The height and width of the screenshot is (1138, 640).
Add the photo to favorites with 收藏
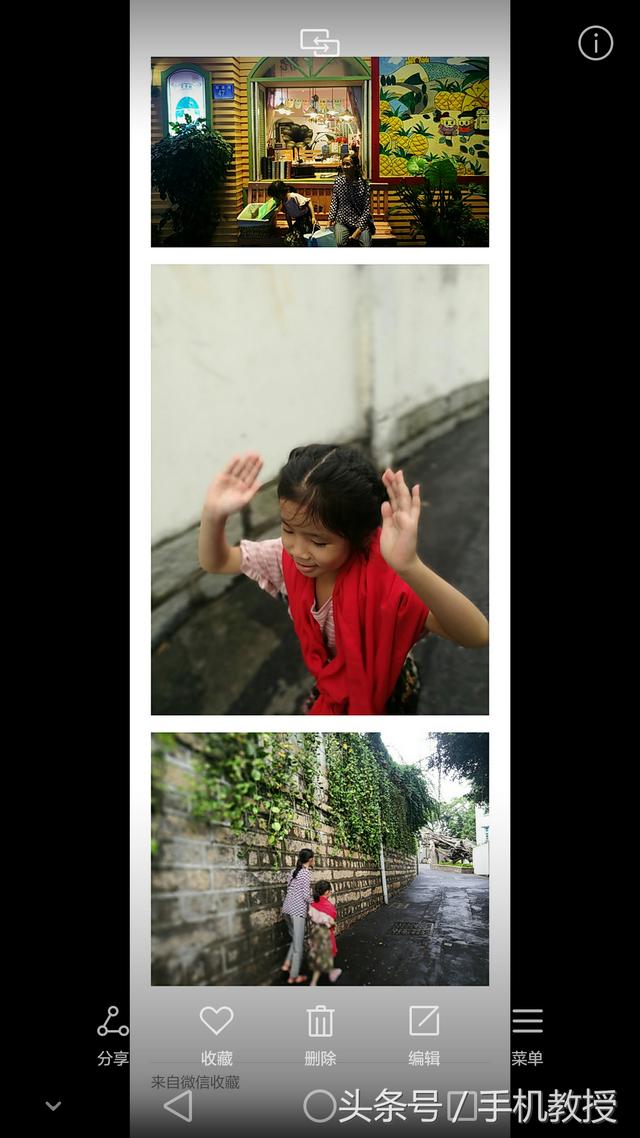pyautogui.click(x=216, y=1035)
